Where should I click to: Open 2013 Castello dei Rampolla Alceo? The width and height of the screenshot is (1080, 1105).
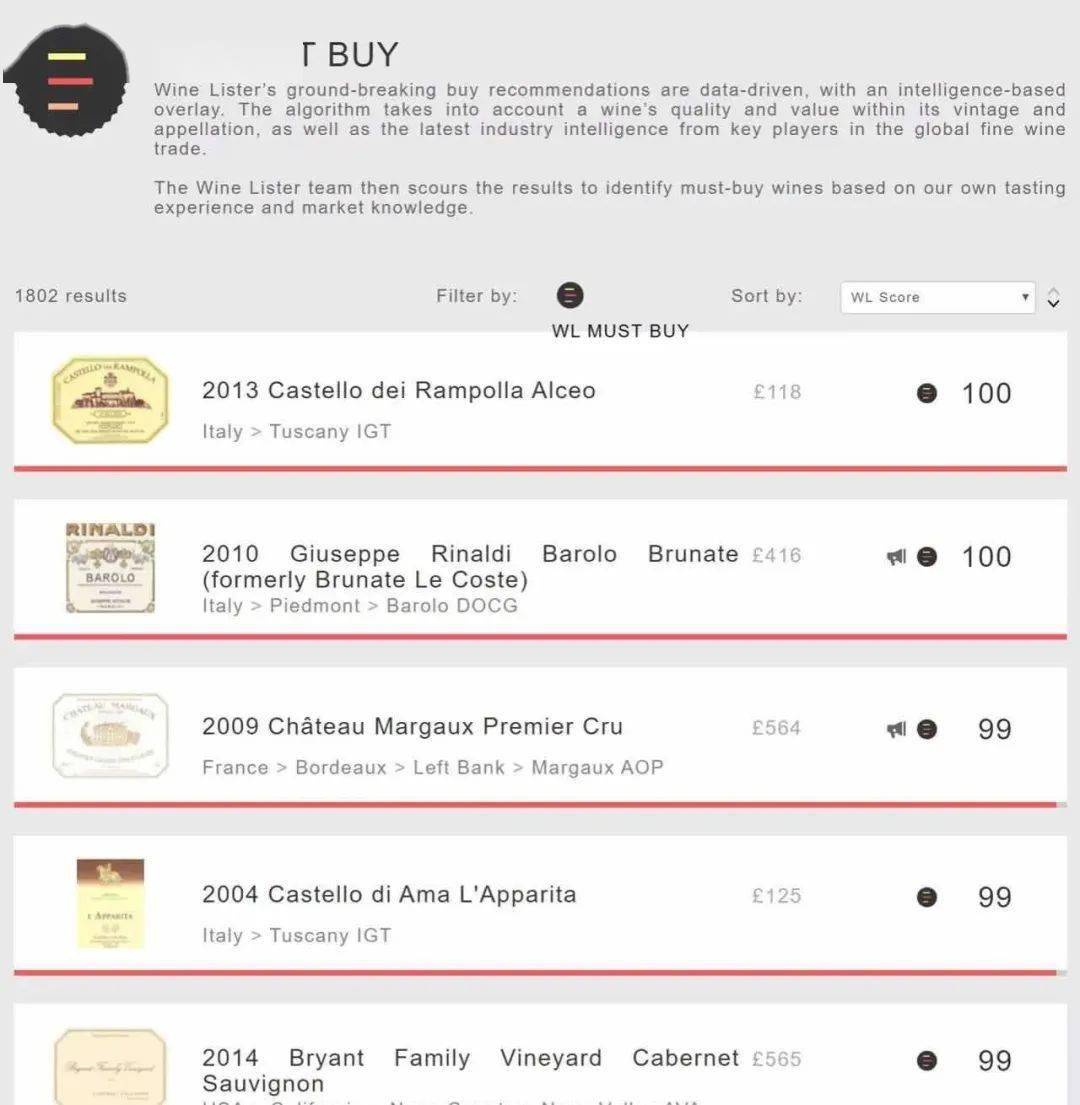pyautogui.click(x=398, y=391)
